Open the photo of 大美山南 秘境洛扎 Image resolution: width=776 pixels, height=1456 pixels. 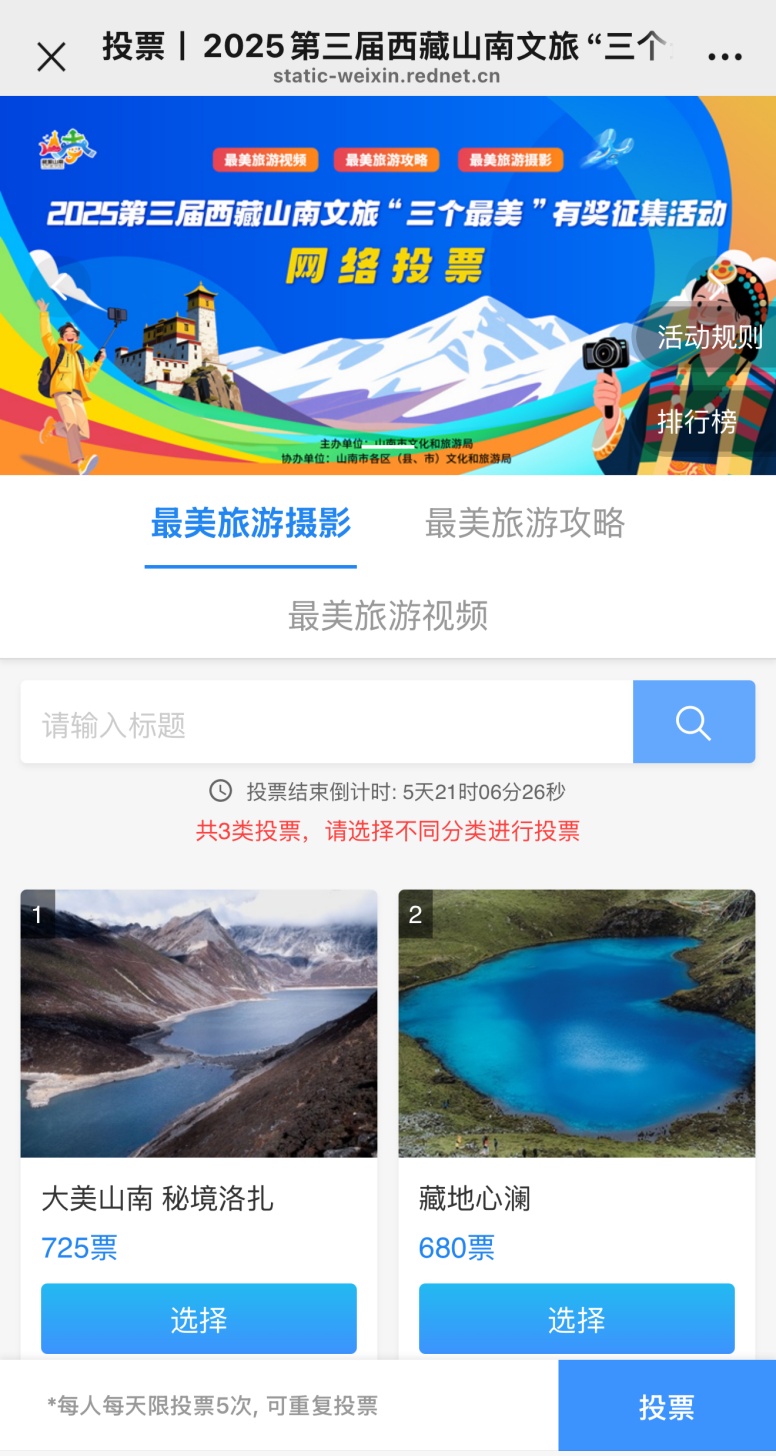point(198,1023)
